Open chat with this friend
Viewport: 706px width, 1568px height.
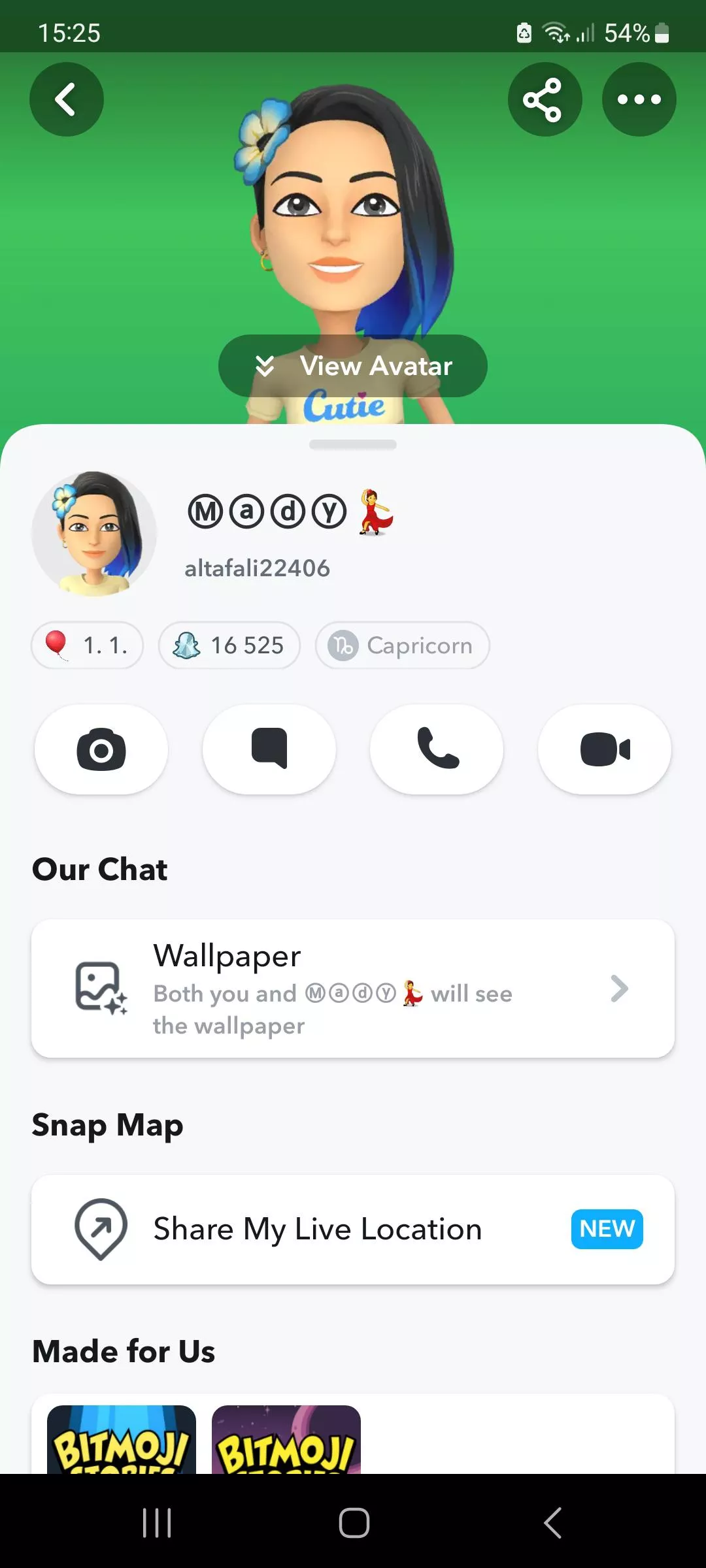[x=269, y=749]
